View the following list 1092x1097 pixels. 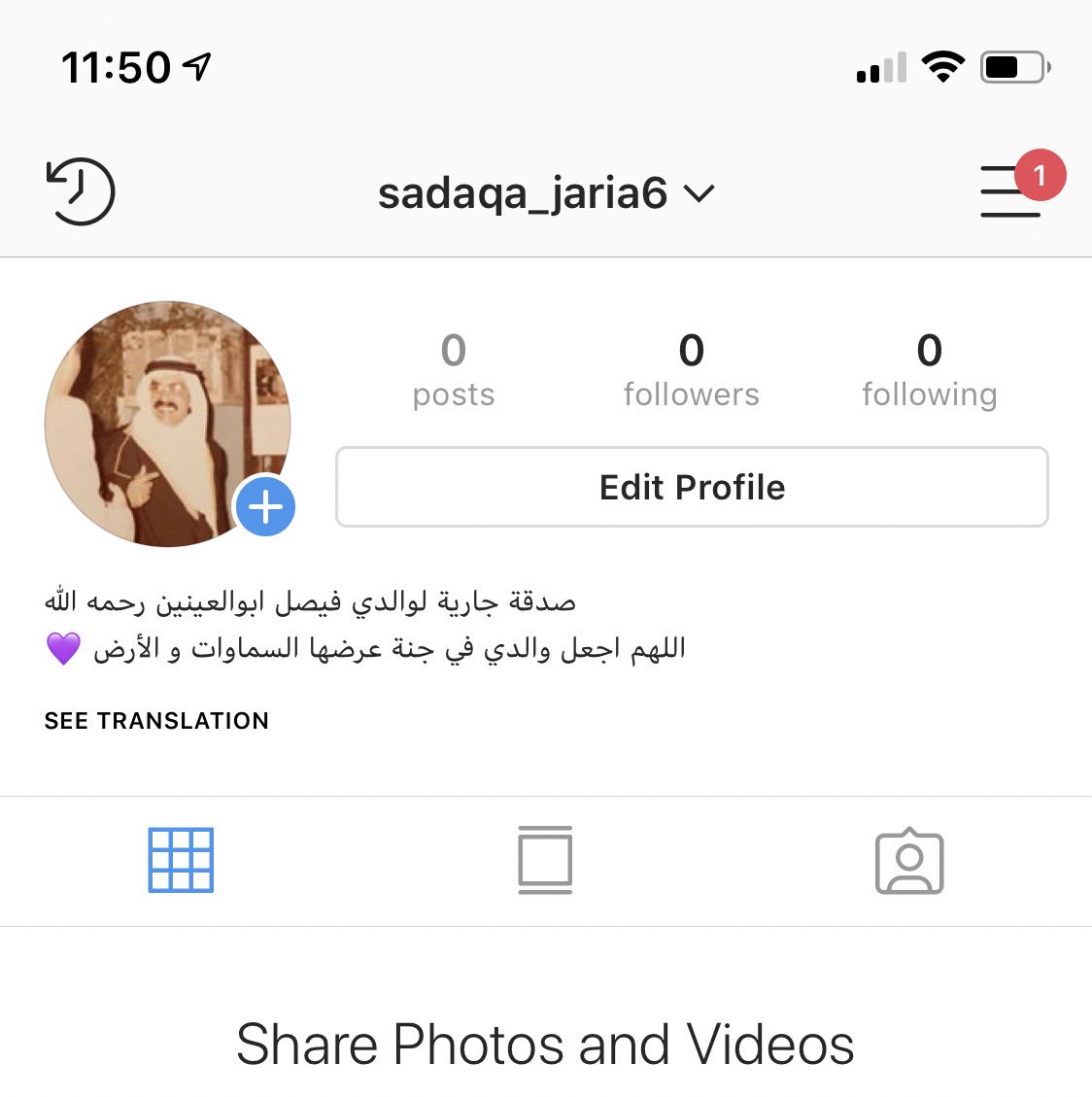(x=929, y=370)
